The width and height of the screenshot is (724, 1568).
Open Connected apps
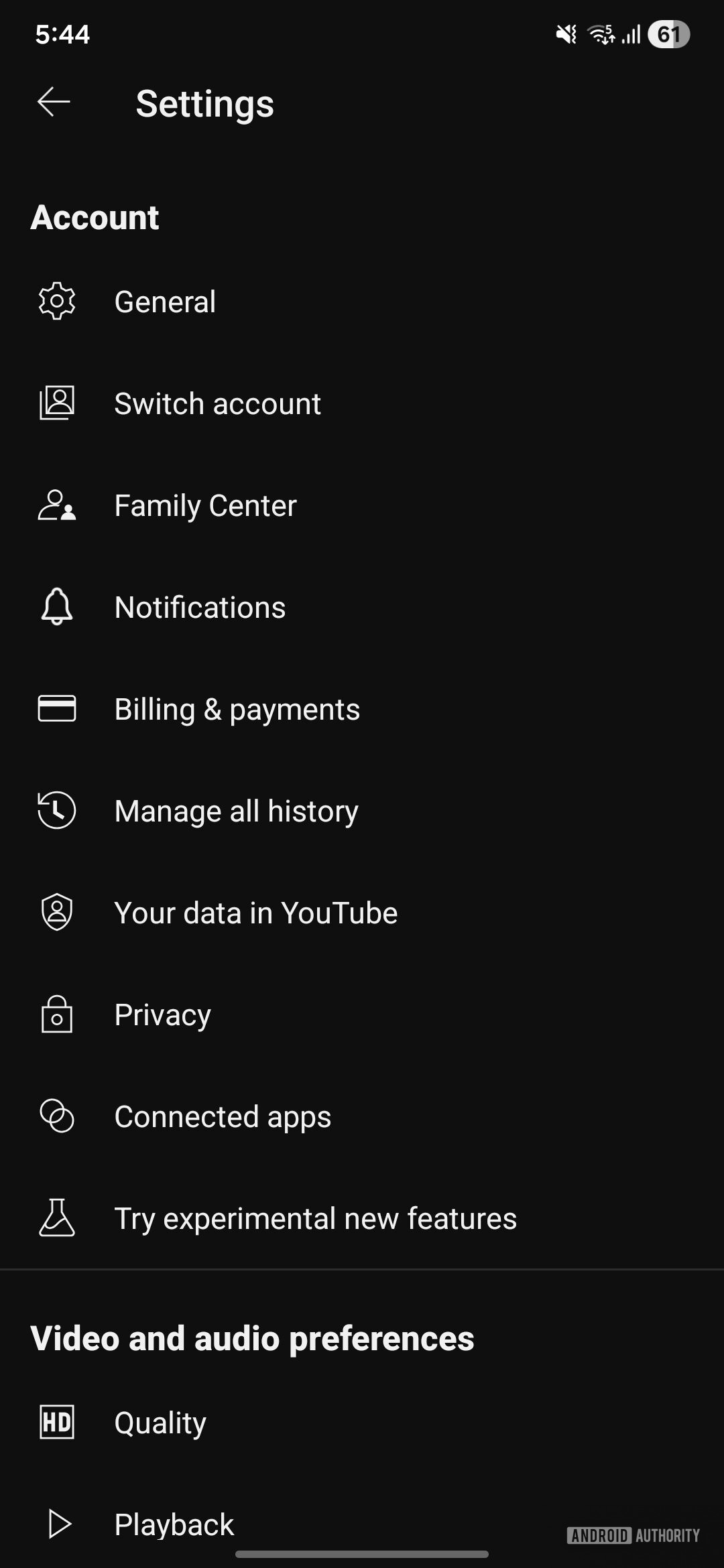[x=223, y=1116]
